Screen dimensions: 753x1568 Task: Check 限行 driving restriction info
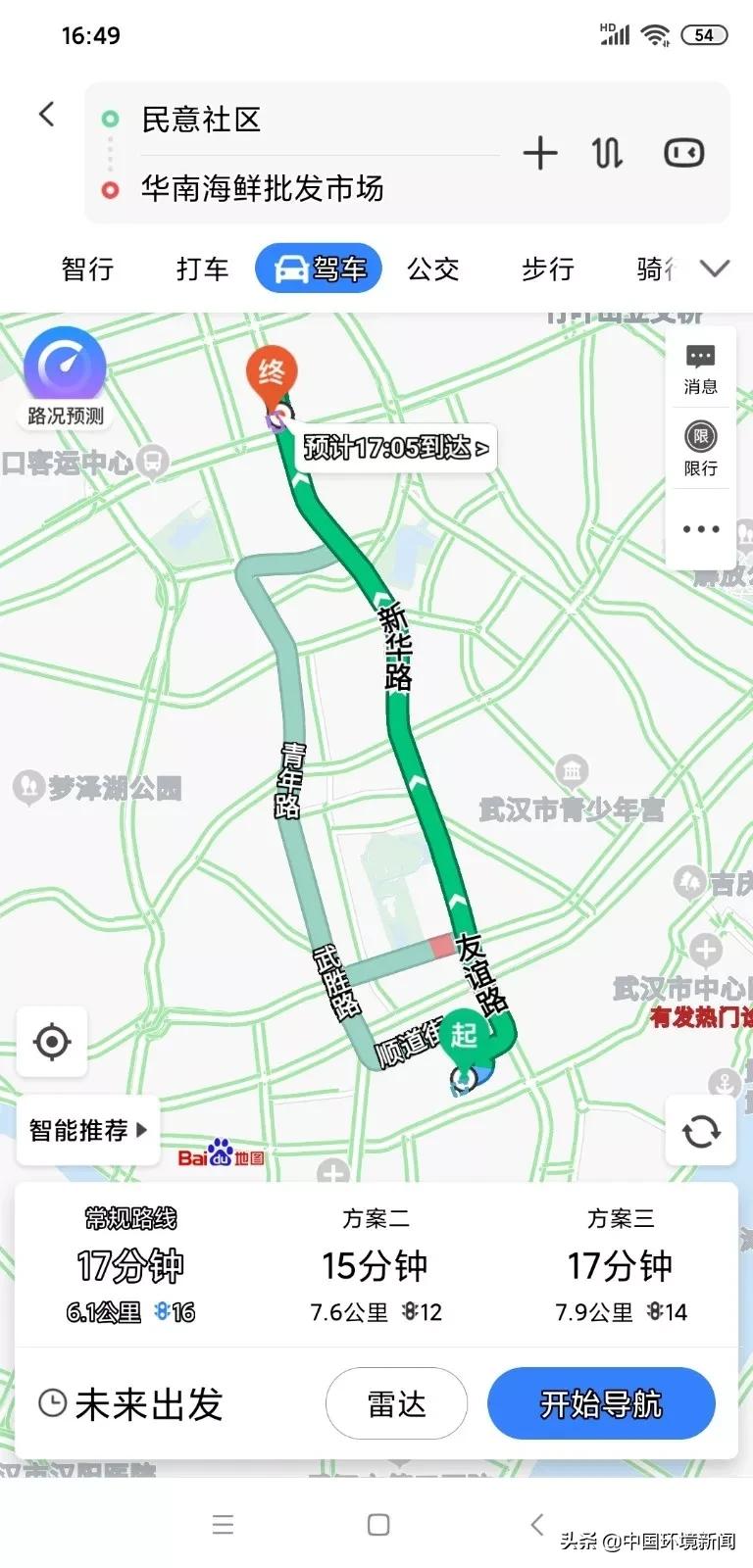point(700,447)
